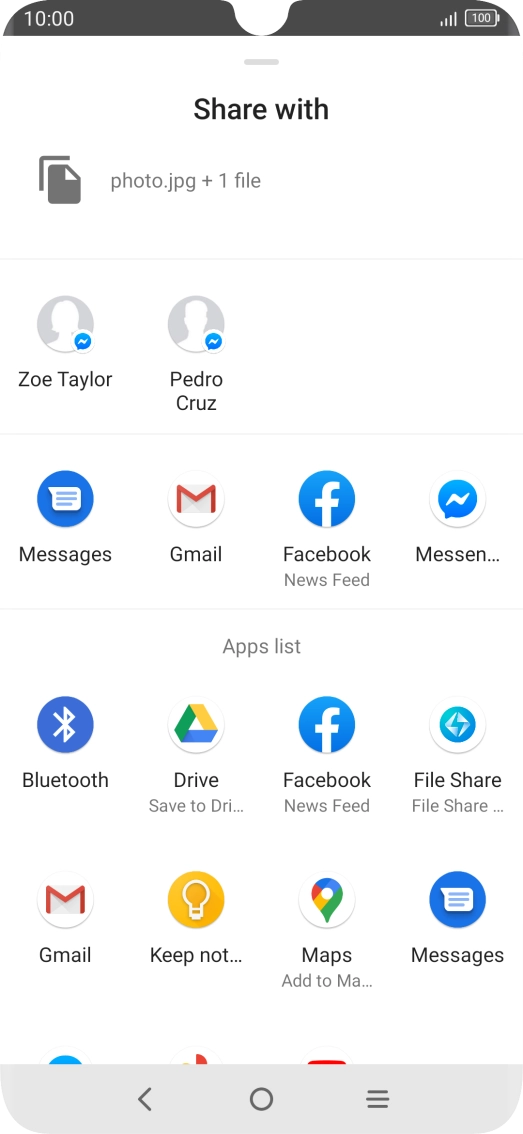
Task: Choose Gmail from the Apps list
Action: (65, 918)
